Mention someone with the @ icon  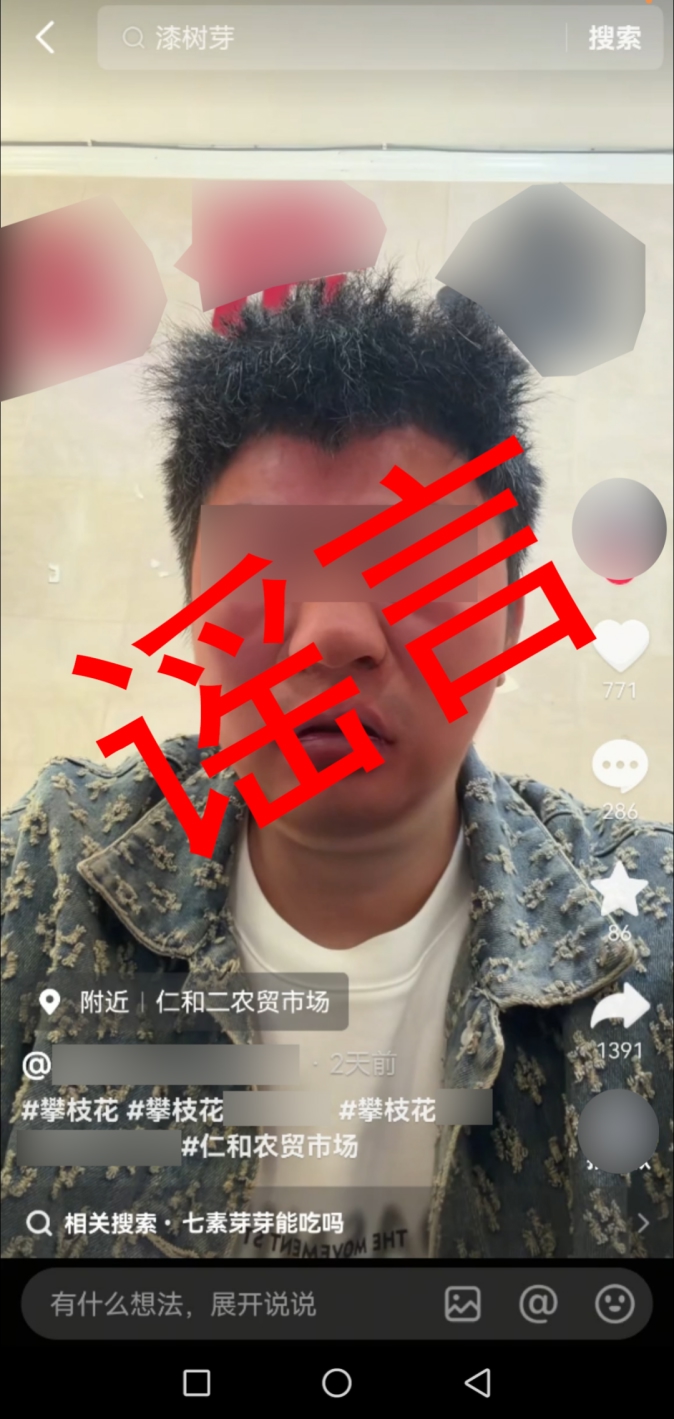538,1304
